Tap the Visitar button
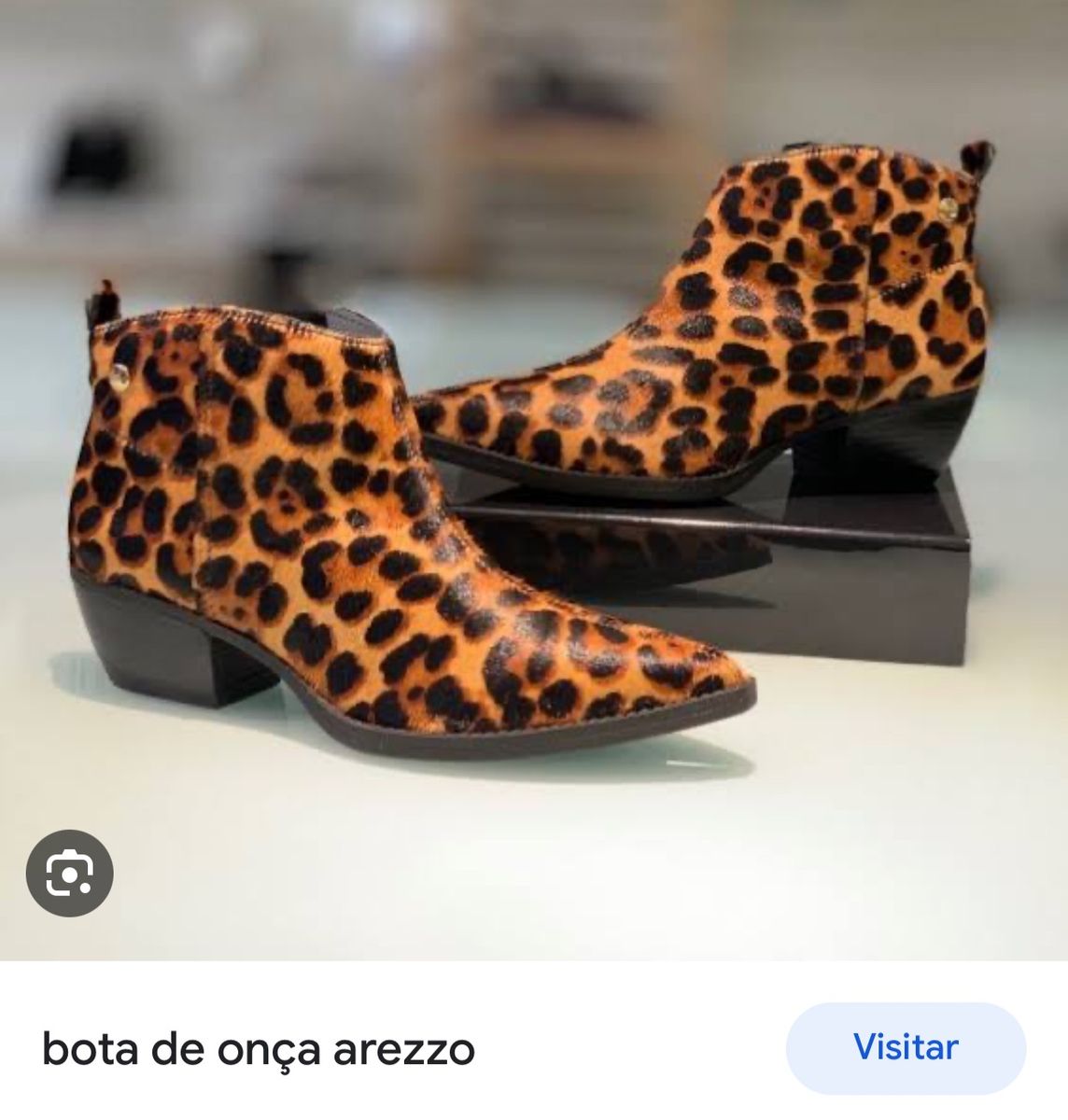This screenshot has height=1120, width=1068. (905, 1048)
